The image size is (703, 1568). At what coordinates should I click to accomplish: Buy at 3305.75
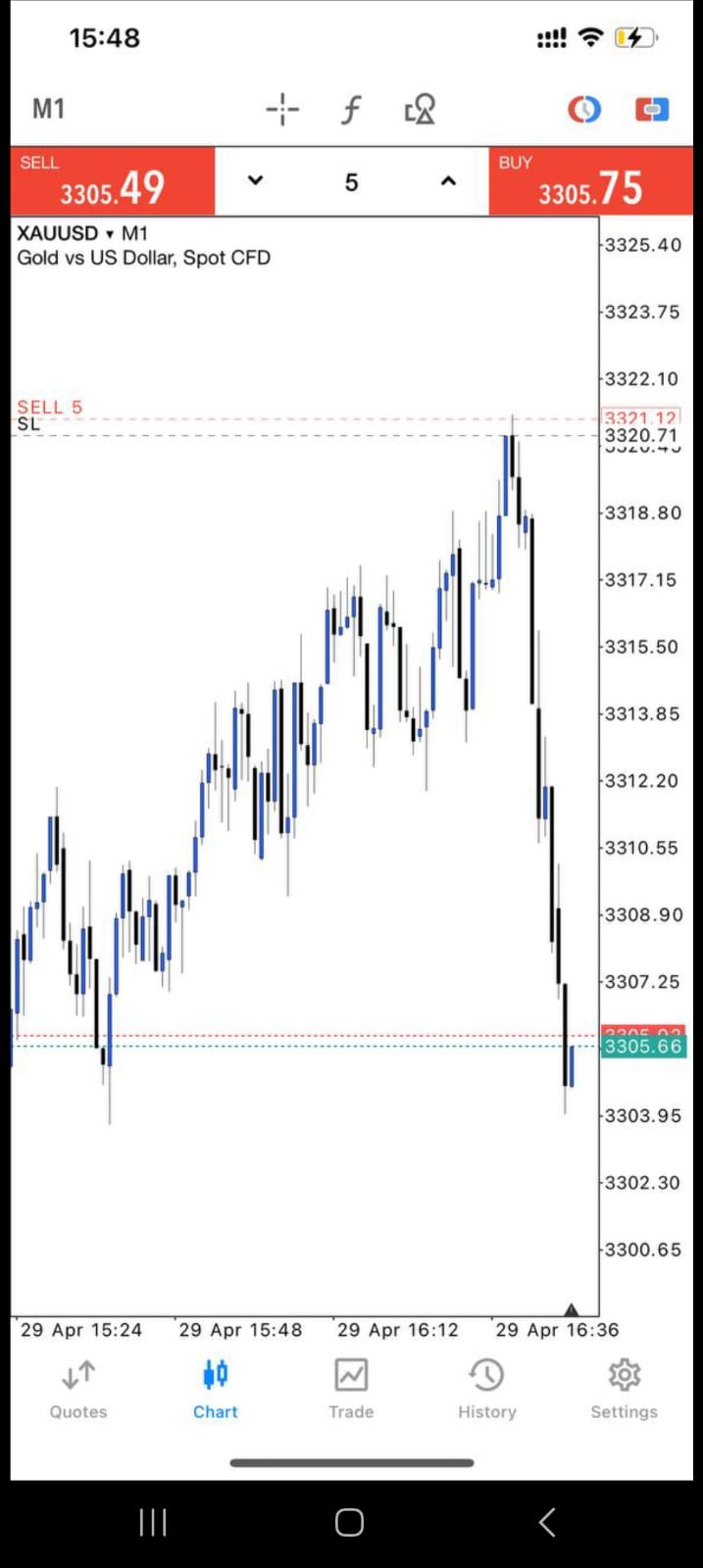click(x=591, y=181)
